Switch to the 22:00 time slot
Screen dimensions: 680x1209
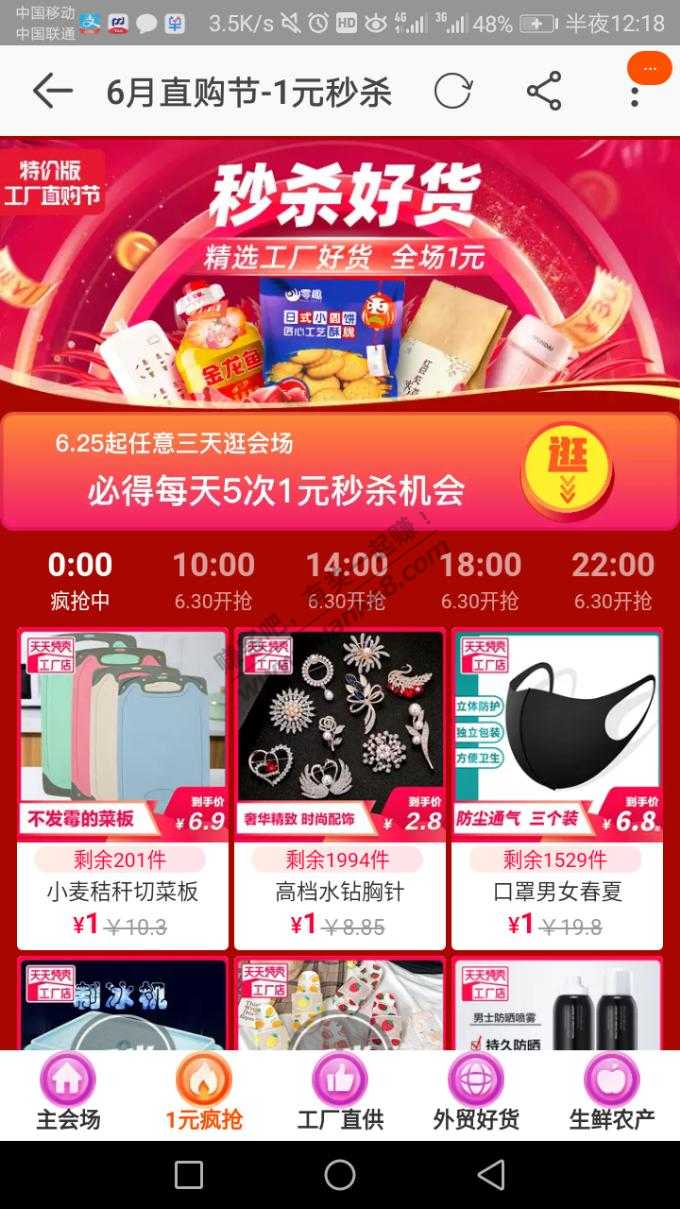pos(612,579)
